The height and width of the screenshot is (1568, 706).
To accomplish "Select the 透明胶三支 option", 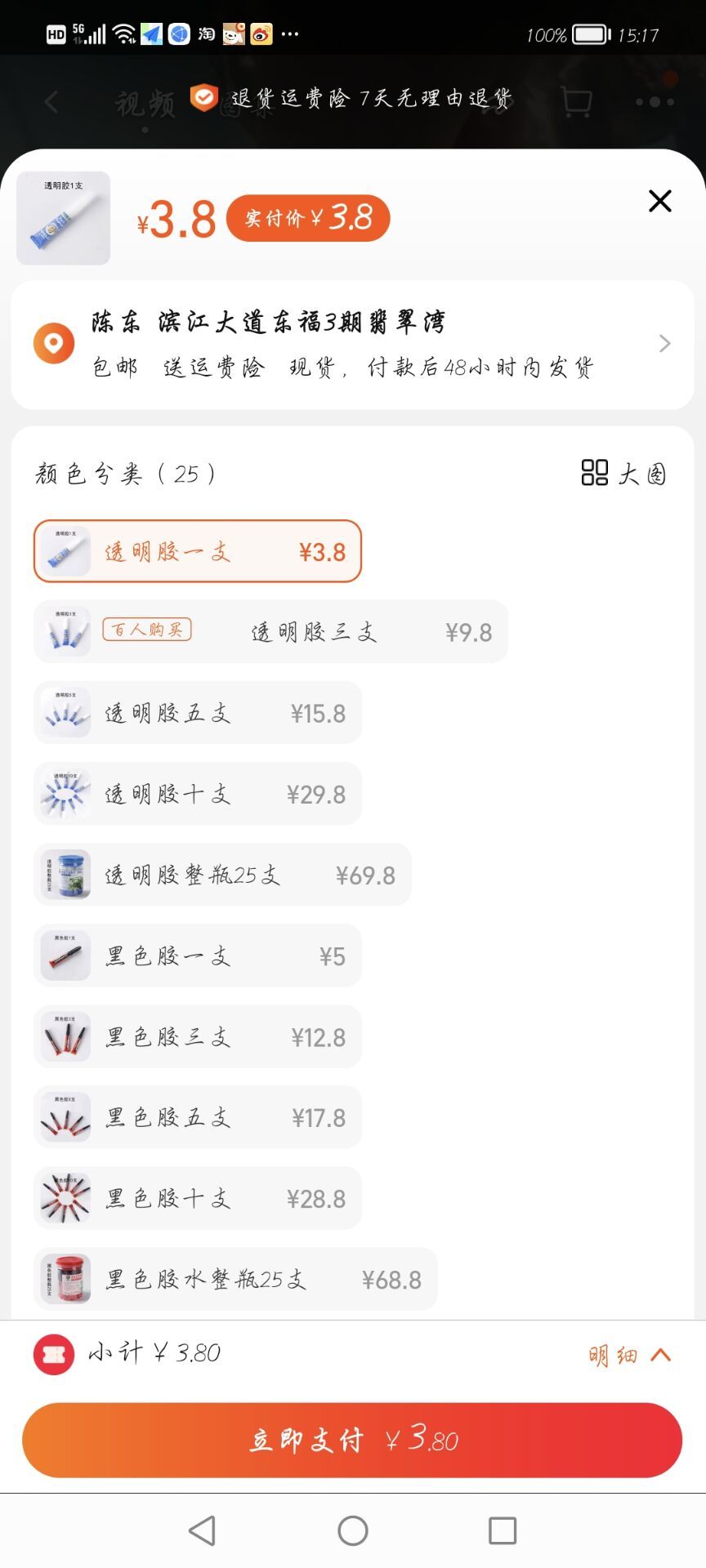I will pyautogui.click(x=270, y=631).
